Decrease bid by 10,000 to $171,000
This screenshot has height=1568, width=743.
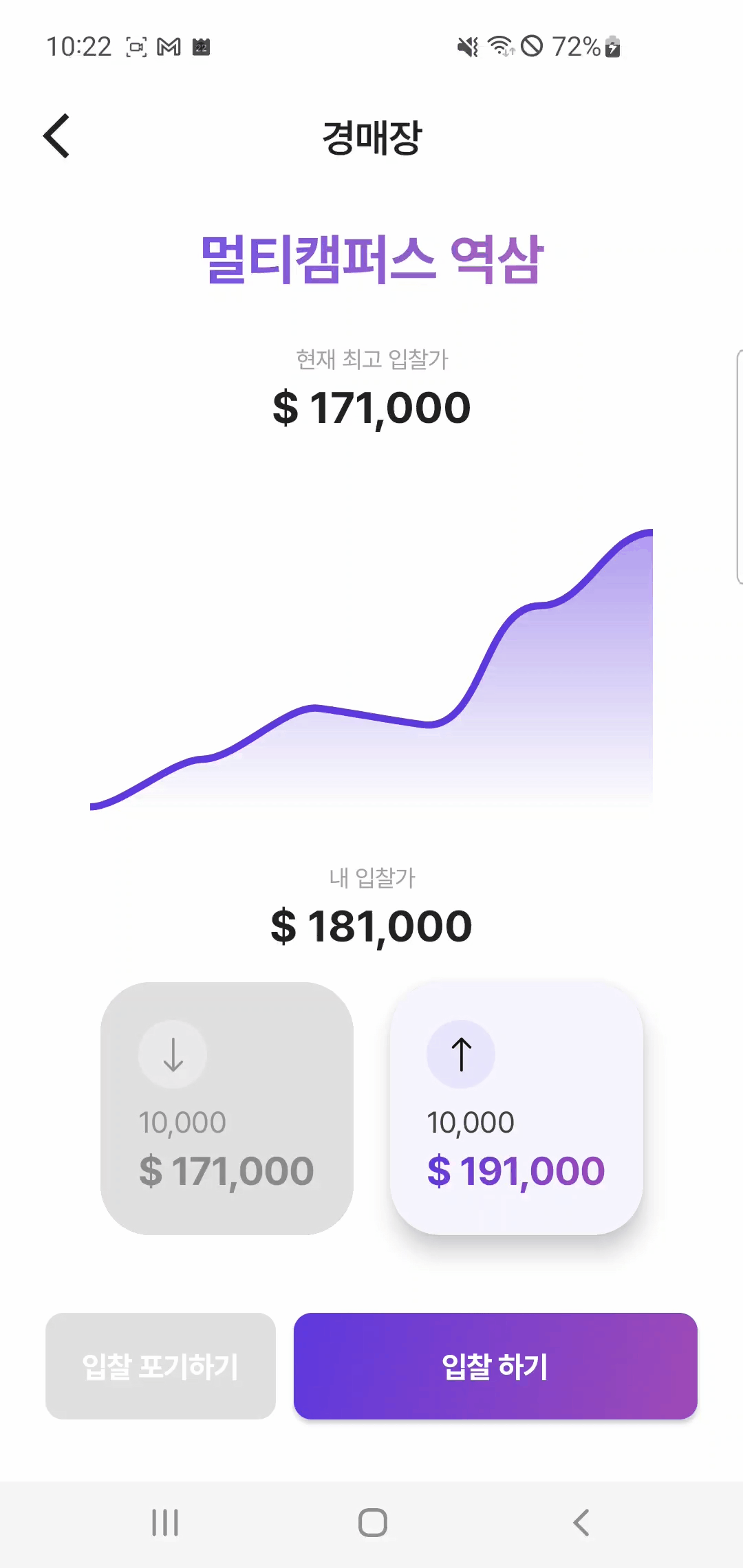227,1108
